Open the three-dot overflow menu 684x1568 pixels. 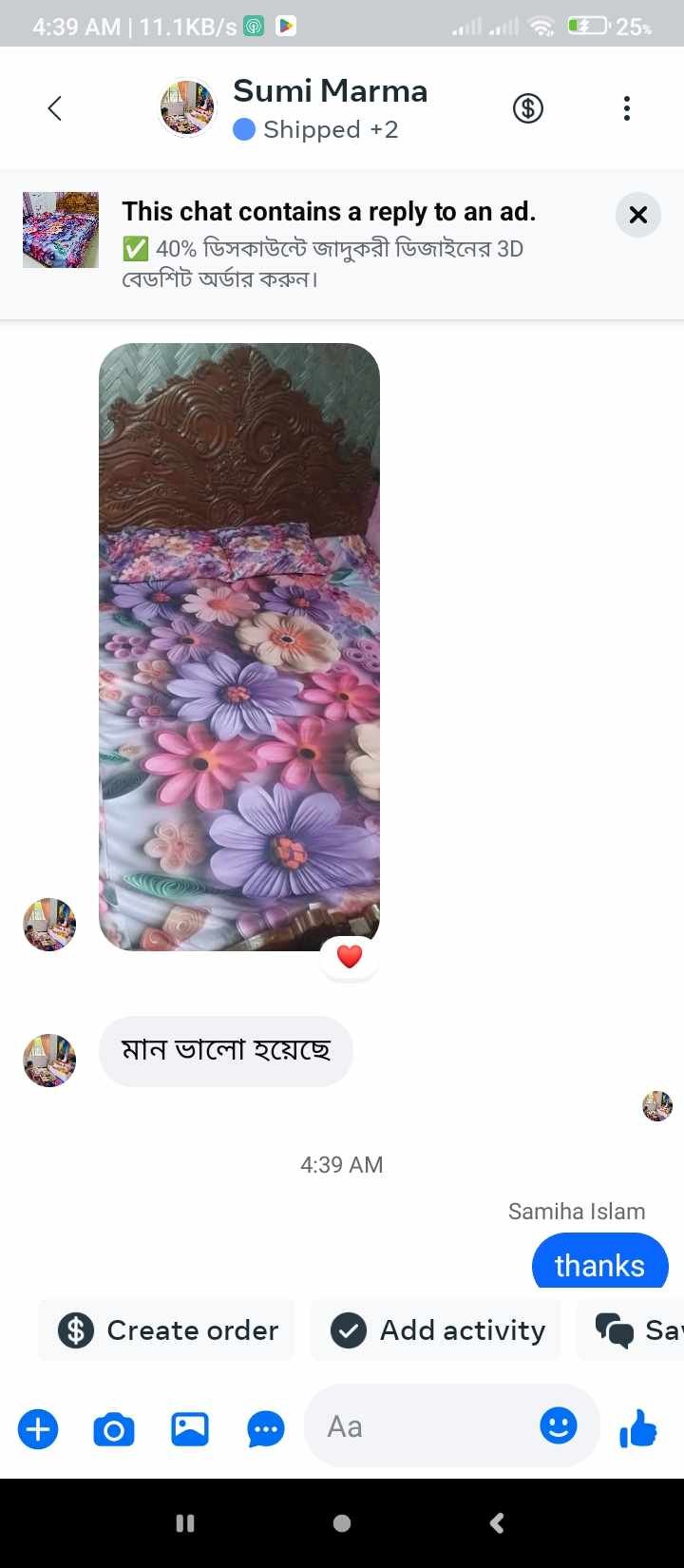[626, 108]
